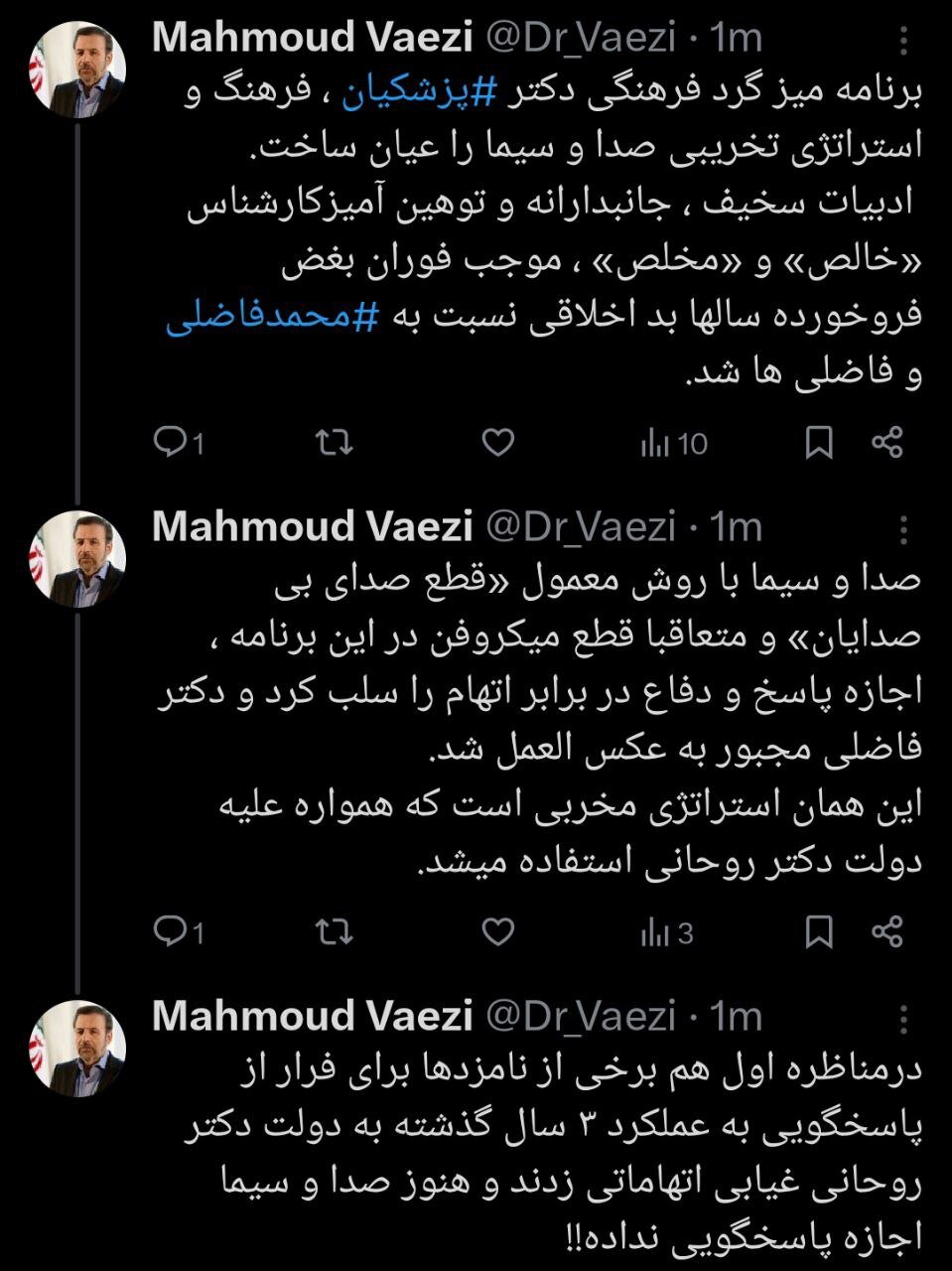Open @Dr_Vaezi profile from the first tweet's name
Image resolution: width=952 pixels, height=1271 pixels.
(313, 38)
